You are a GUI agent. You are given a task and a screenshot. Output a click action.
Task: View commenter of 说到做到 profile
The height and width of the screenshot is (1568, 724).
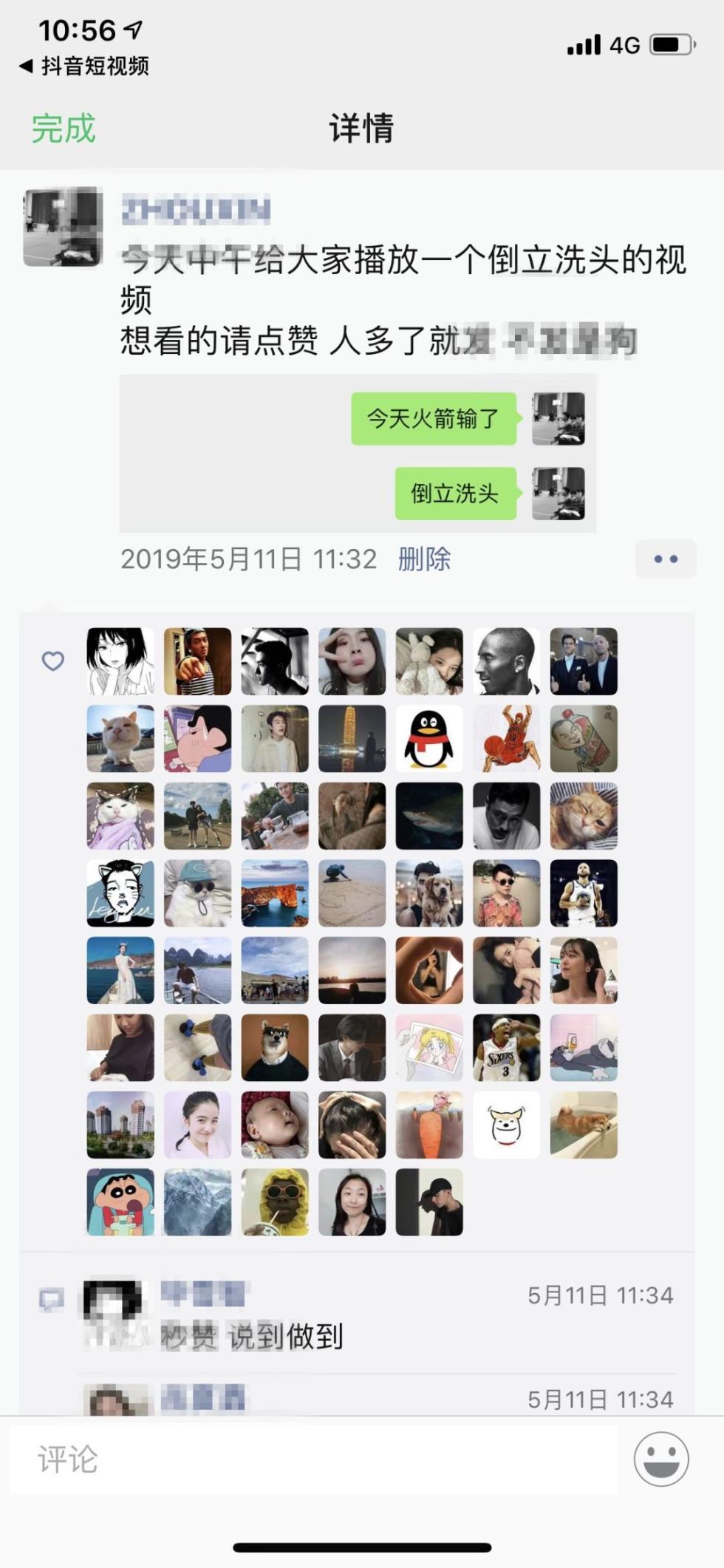pyautogui.click(x=112, y=1312)
